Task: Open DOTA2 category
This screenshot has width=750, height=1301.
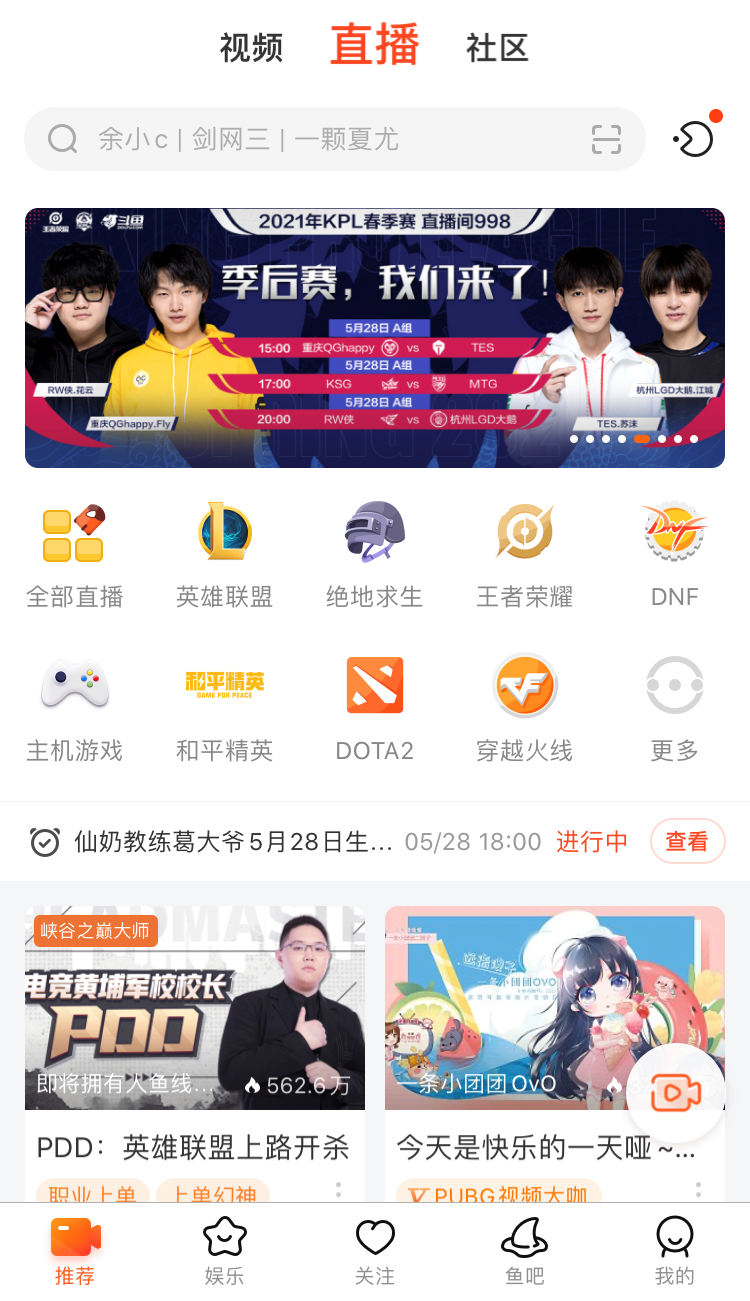Action: point(375,709)
